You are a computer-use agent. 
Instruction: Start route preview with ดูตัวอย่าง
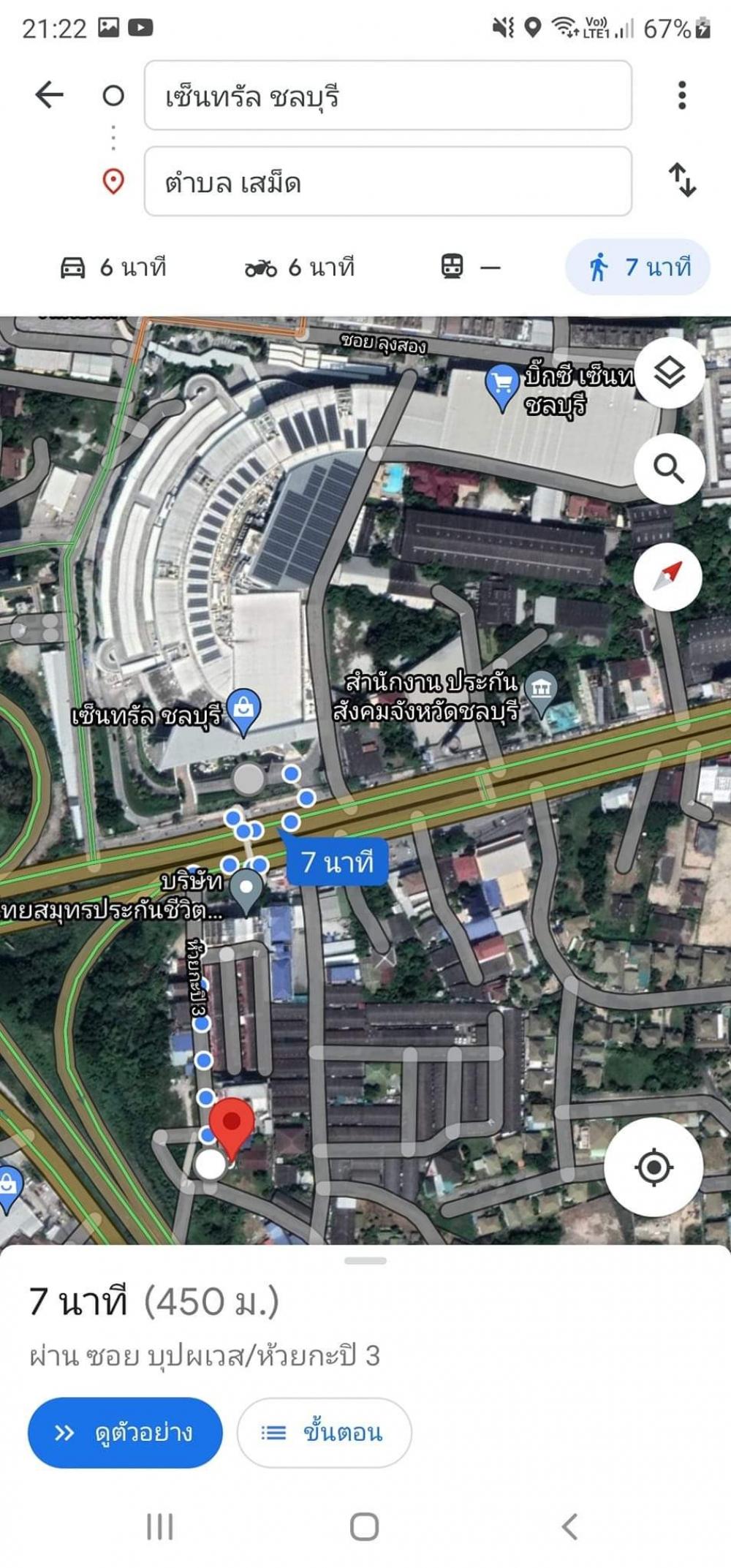[125, 1432]
